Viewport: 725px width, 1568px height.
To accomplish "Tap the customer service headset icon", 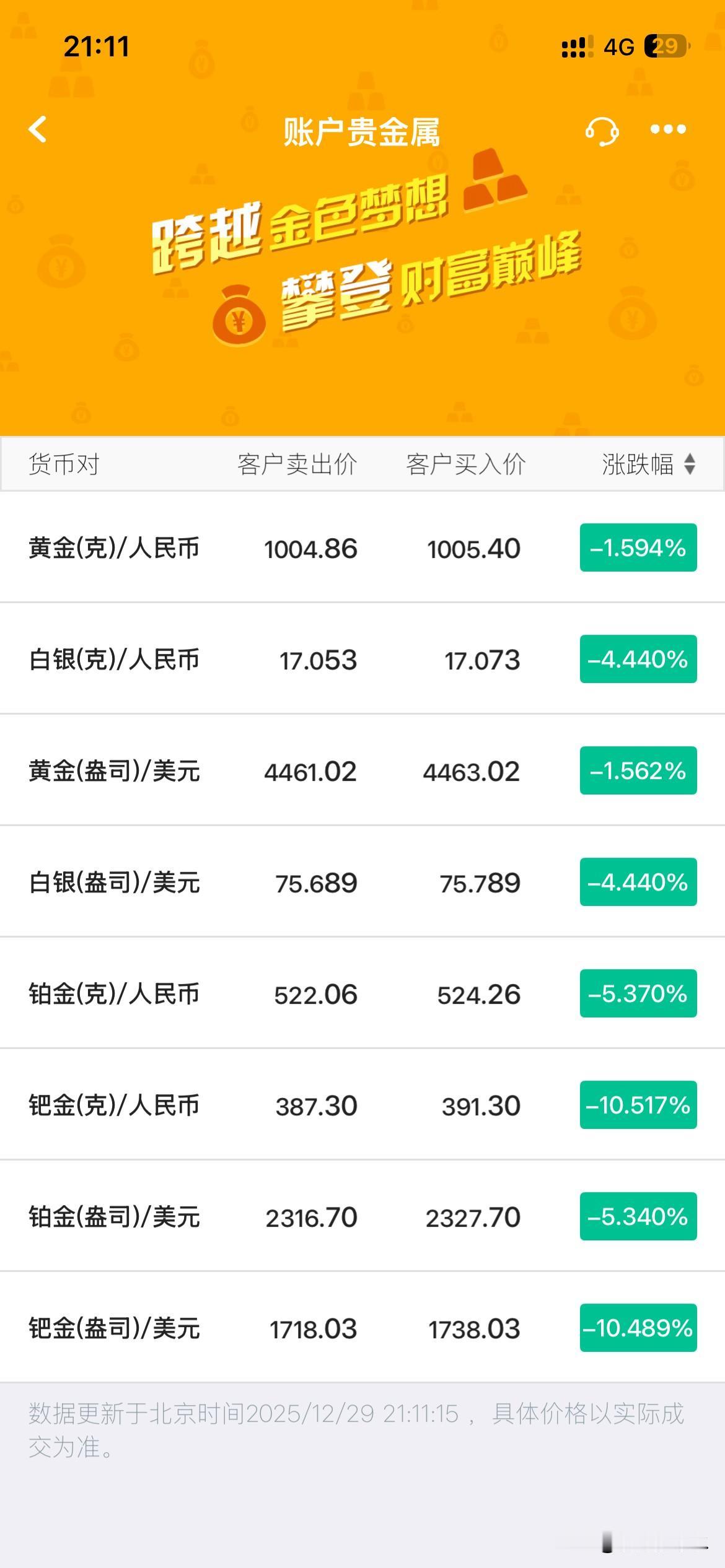I will (603, 130).
